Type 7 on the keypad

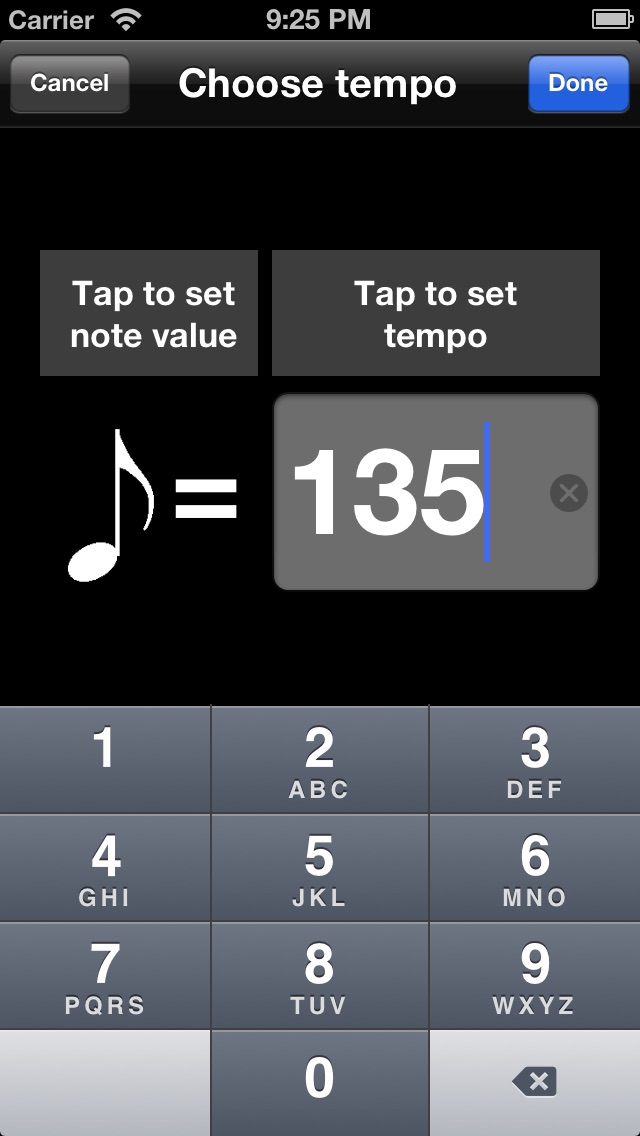105,976
